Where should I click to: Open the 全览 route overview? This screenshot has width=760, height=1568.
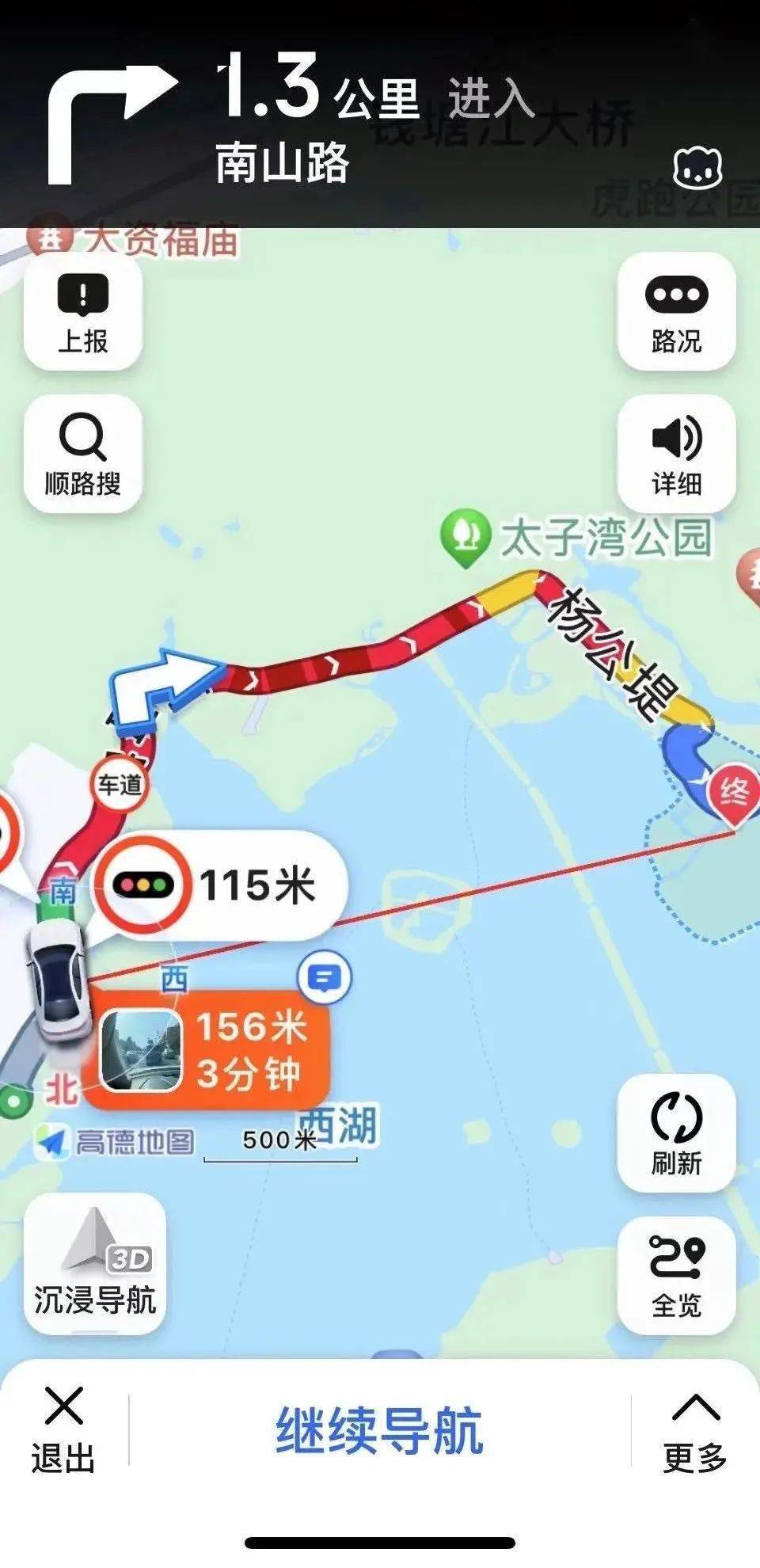point(676,1275)
